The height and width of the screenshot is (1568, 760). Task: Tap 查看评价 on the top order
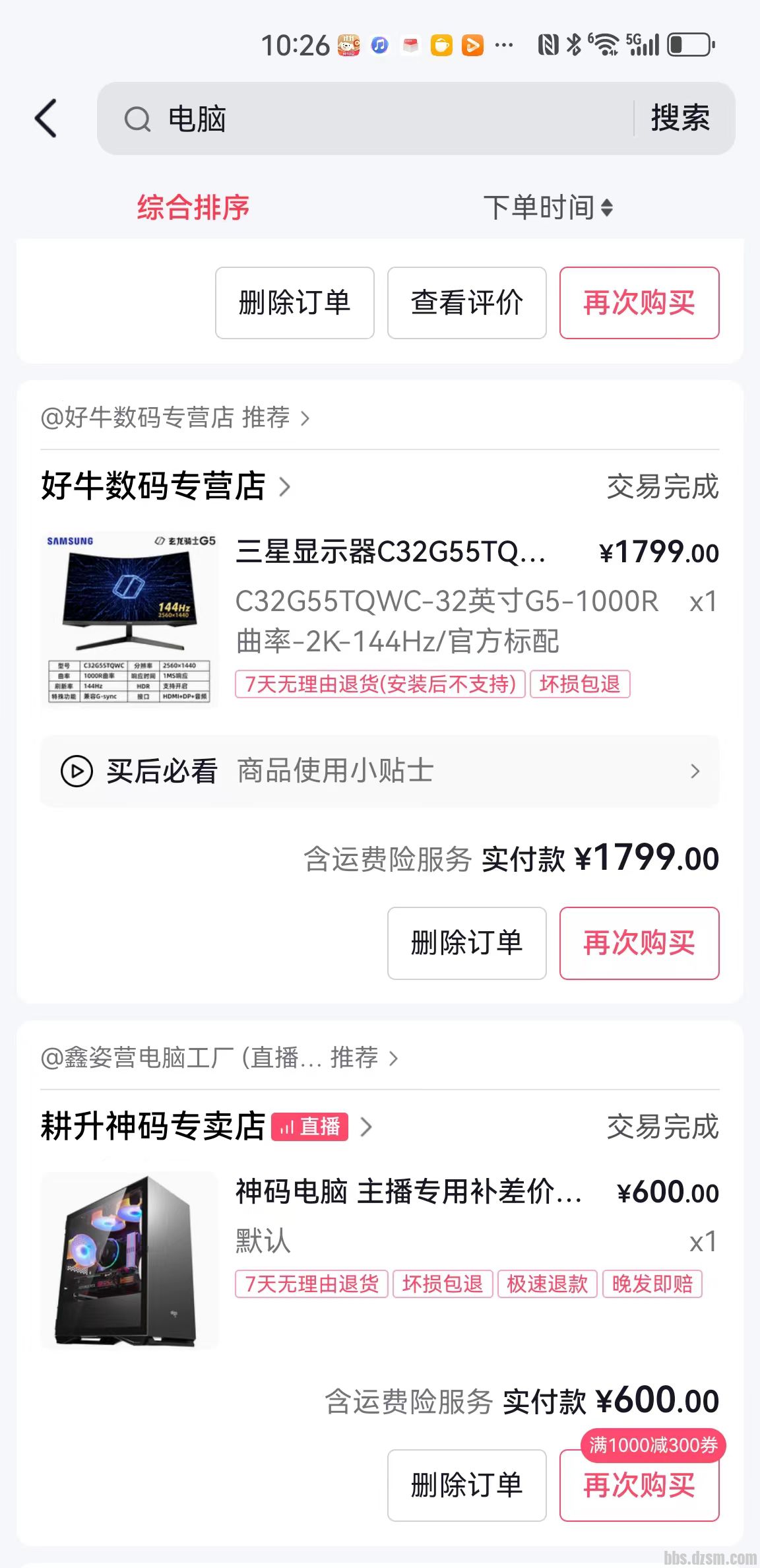466,303
